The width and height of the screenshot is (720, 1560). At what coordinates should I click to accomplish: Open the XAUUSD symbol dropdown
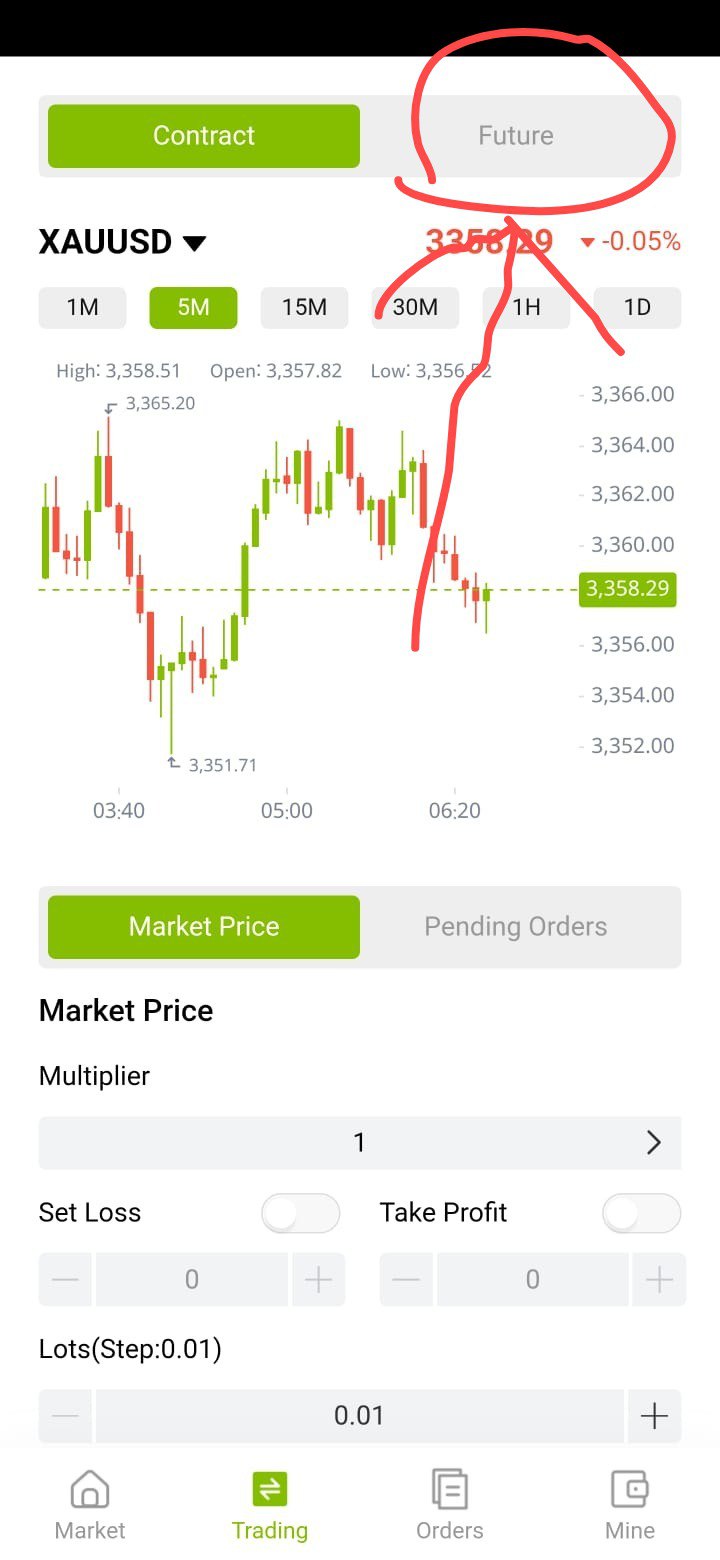pos(122,242)
